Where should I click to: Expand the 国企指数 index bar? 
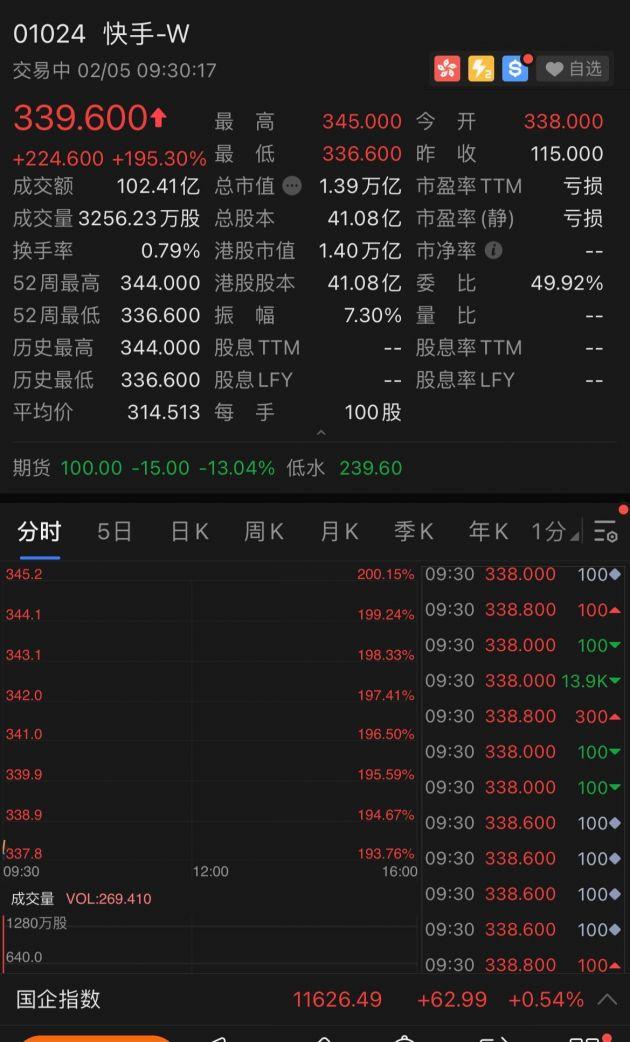(x=606, y=999)
